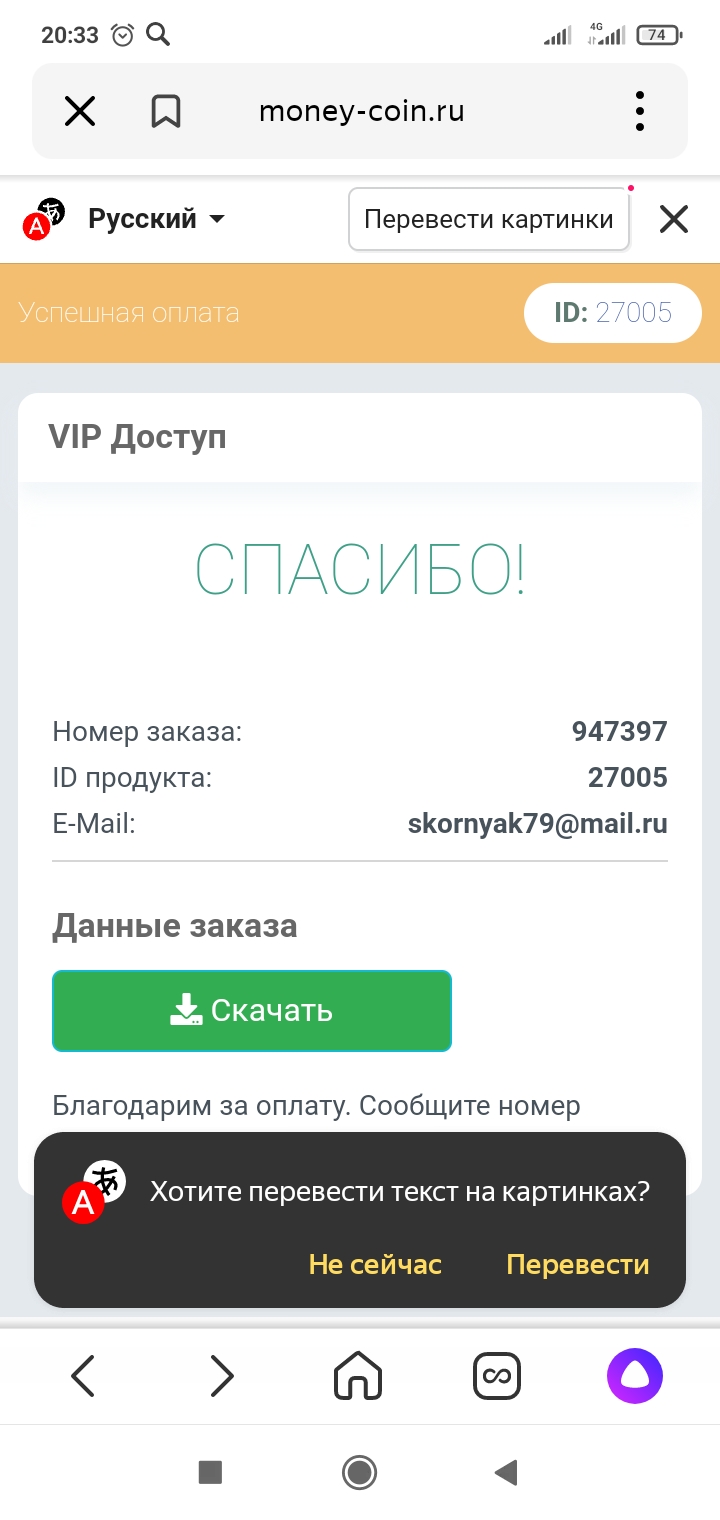Tap the system back triangle button
The height and width of the screenshot is (1520, 720).
(506, 1471)
